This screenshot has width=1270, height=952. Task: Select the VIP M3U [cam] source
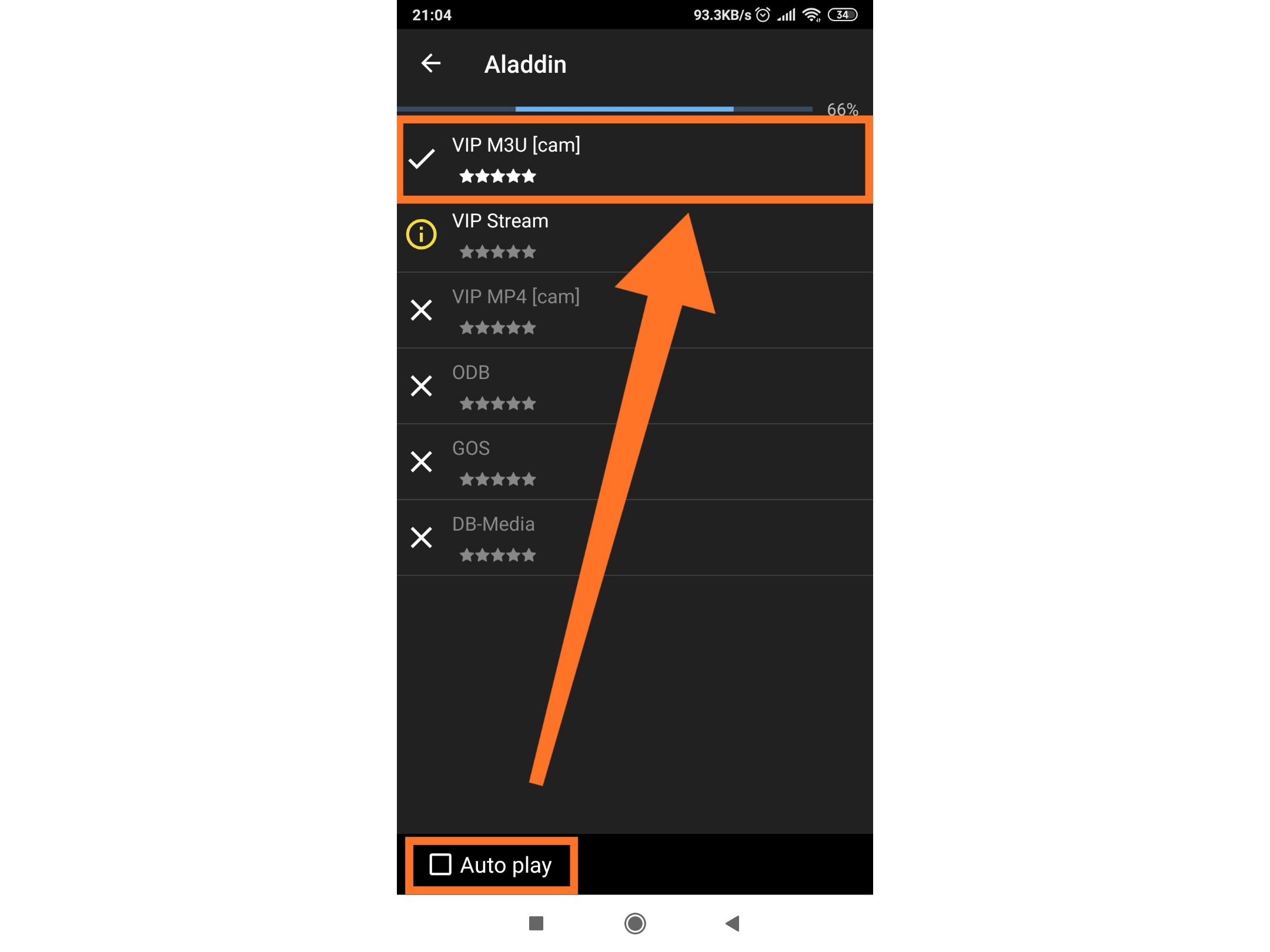coord(634,159)
